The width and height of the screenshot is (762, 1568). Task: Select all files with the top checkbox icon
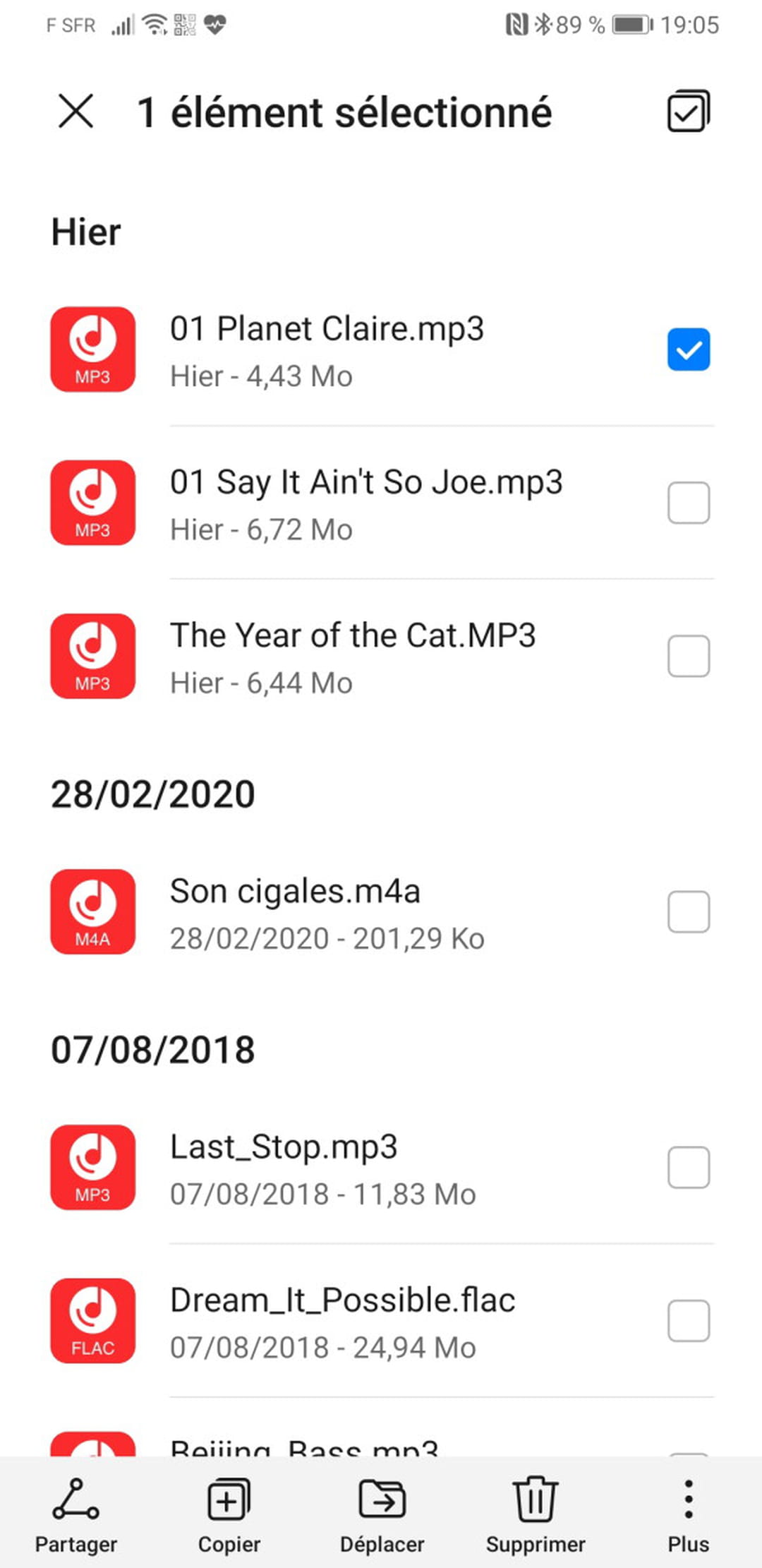(688, 112)
